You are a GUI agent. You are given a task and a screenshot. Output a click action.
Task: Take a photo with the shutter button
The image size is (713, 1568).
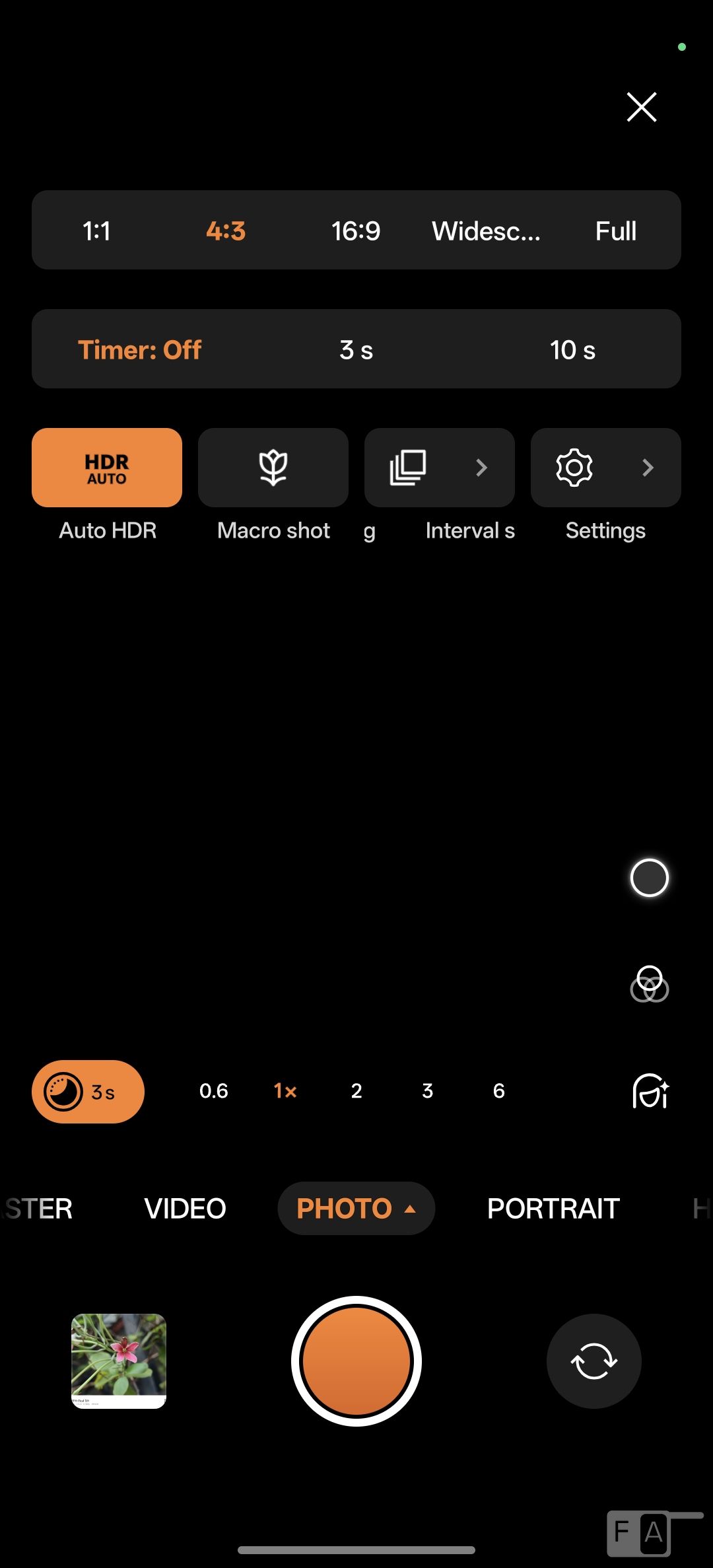[356, 1361]
